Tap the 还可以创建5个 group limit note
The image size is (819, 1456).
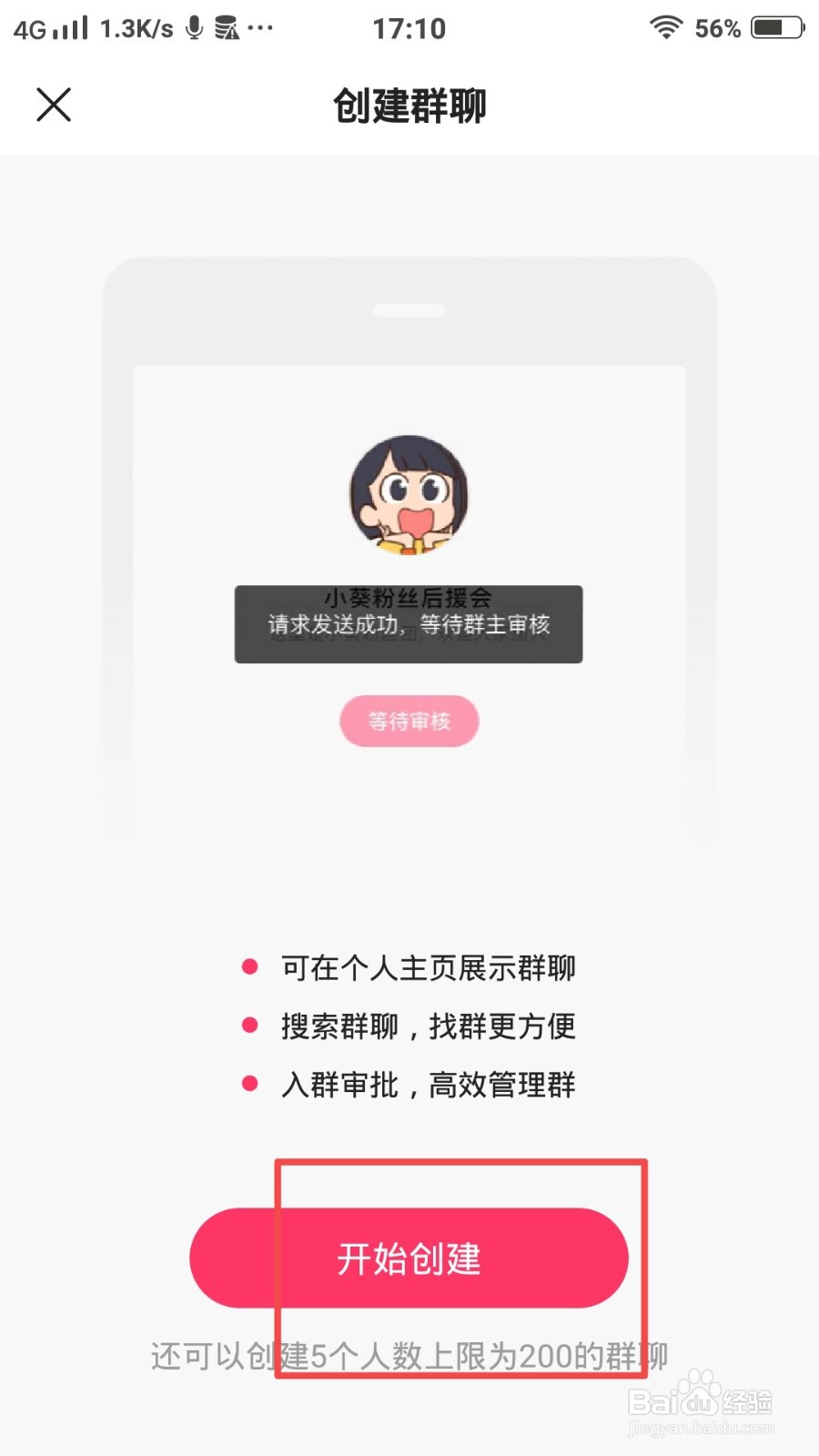[409, 1354]
